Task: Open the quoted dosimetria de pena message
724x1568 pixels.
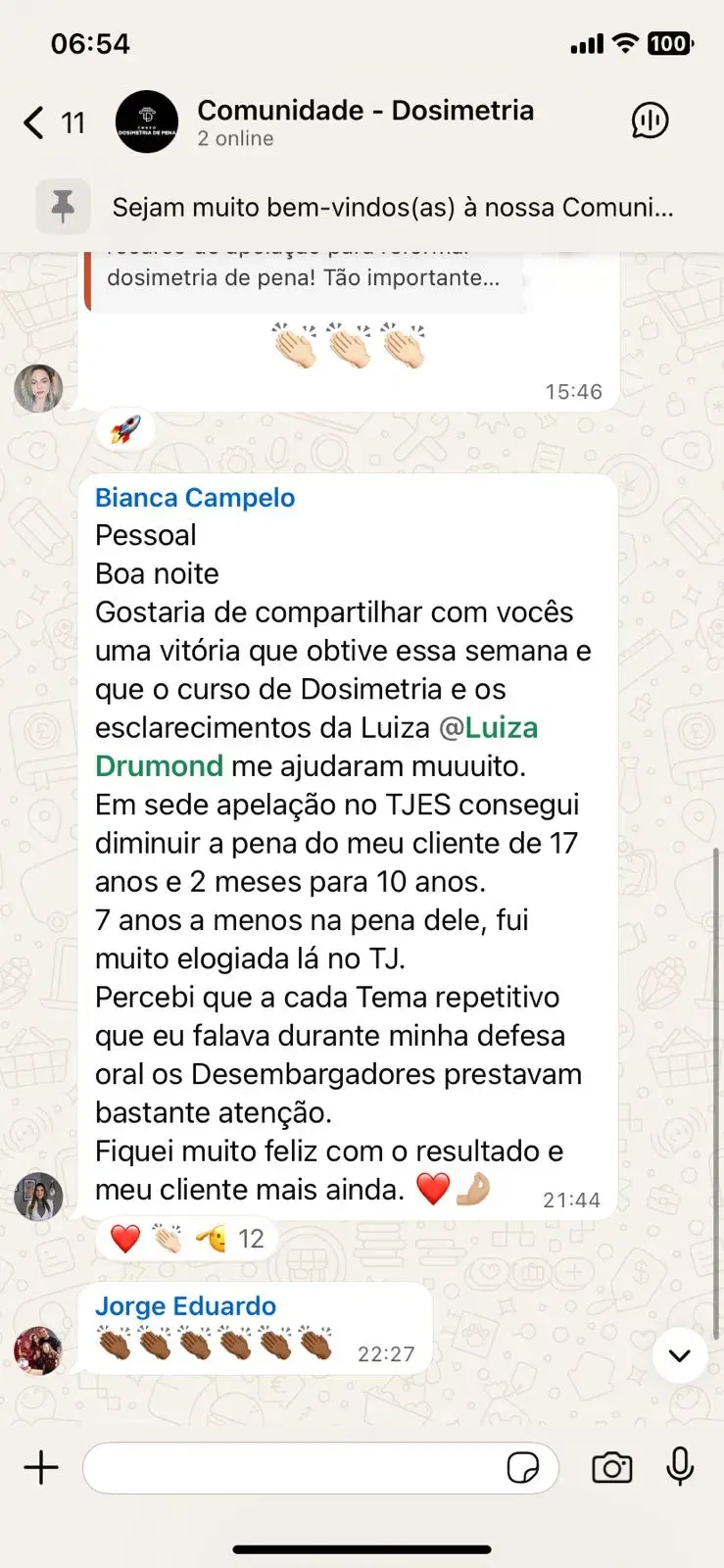Action: (304, 278)
